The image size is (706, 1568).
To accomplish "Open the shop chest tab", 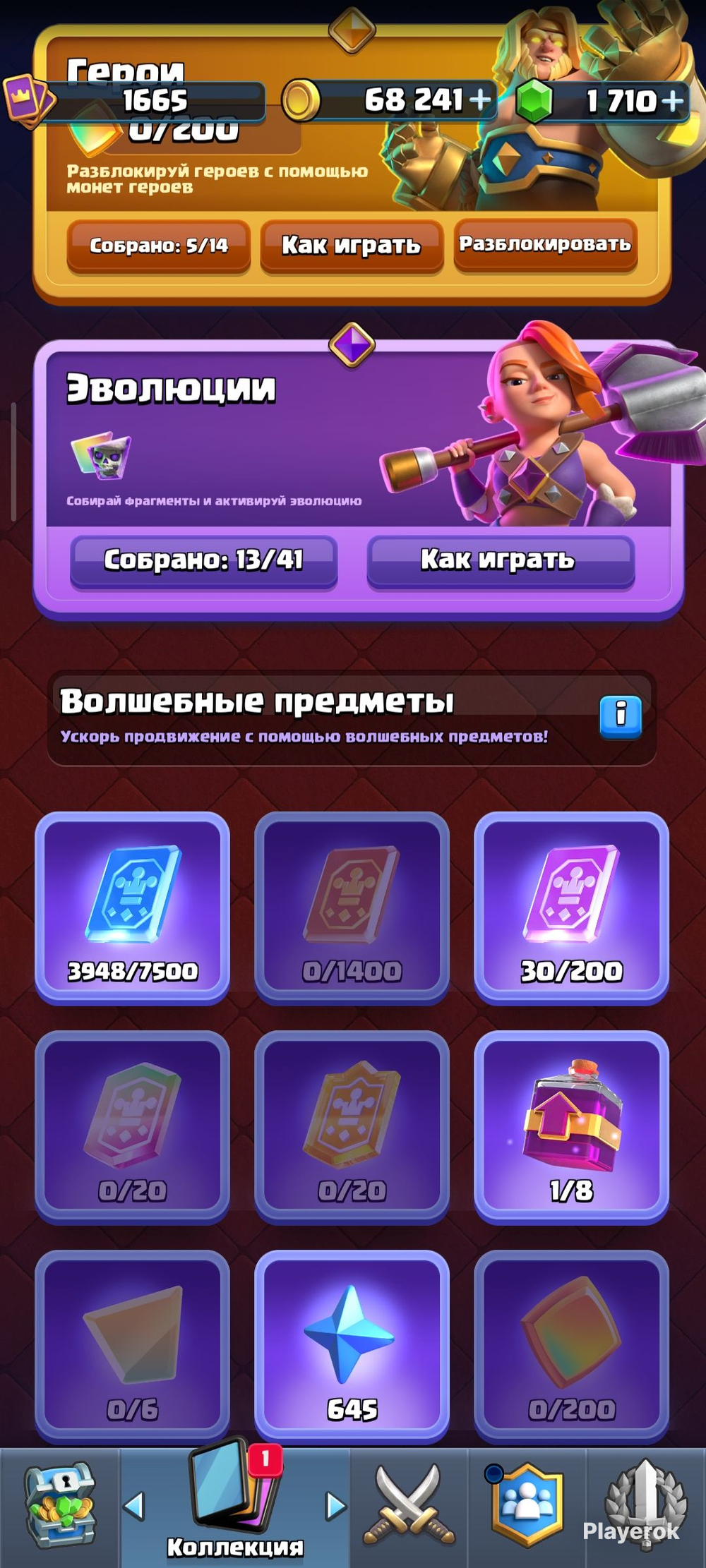I will [x=60, y=1504].
